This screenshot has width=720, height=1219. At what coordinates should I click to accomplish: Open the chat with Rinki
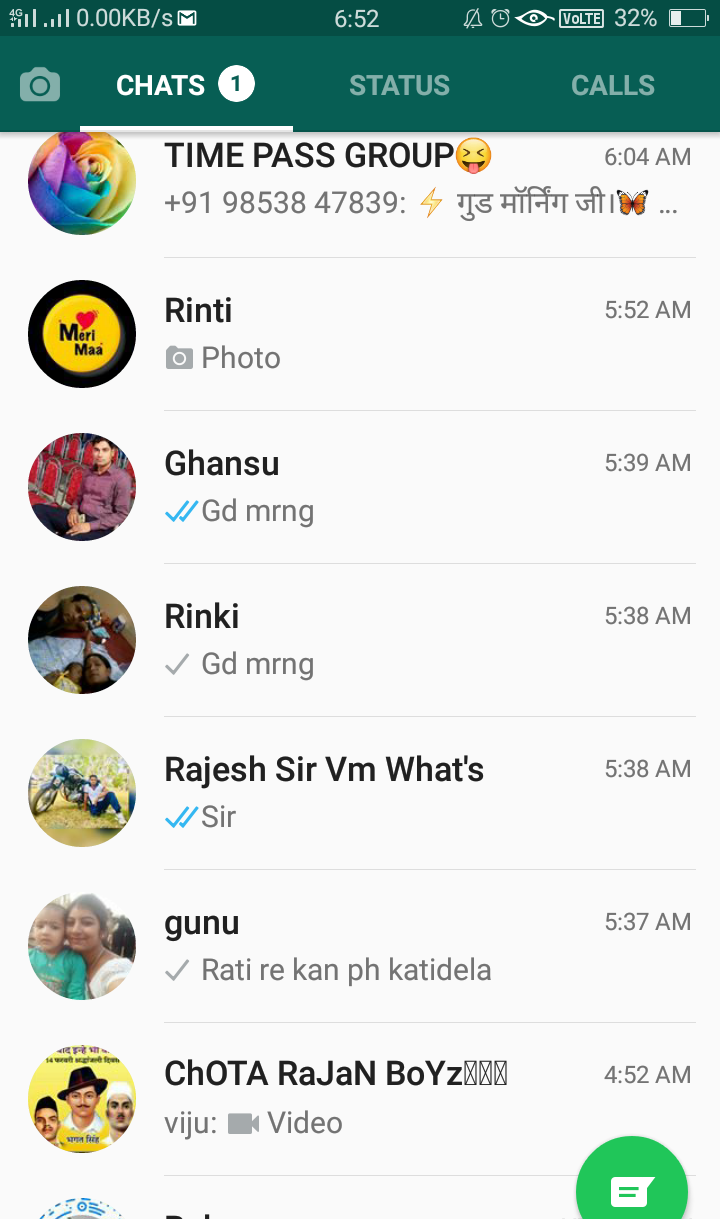(x=420, y=640)
